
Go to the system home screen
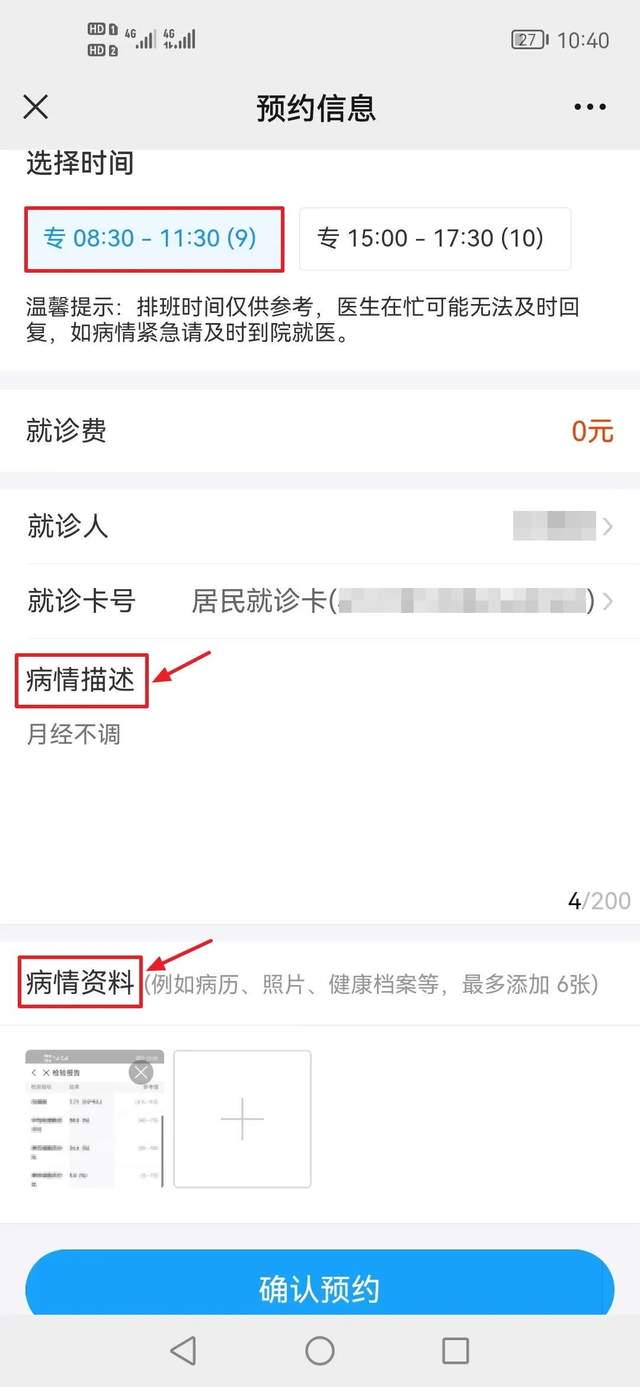click(320, 1351)
